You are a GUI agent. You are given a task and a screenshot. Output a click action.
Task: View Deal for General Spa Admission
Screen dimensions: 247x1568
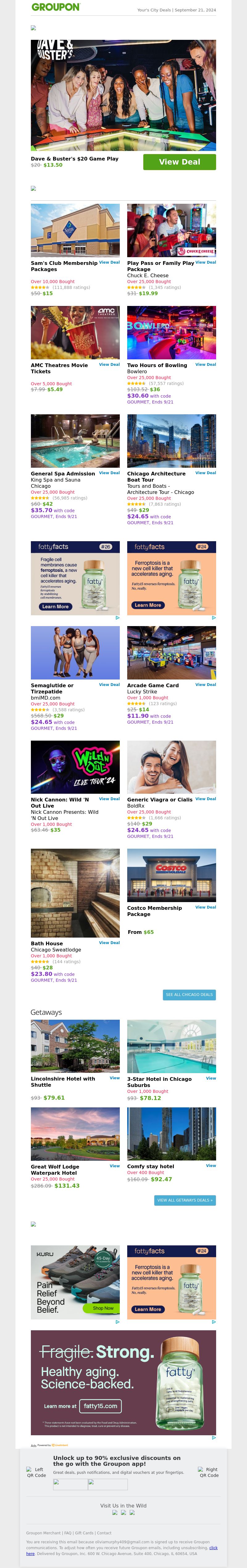click(x=110, y=473)
